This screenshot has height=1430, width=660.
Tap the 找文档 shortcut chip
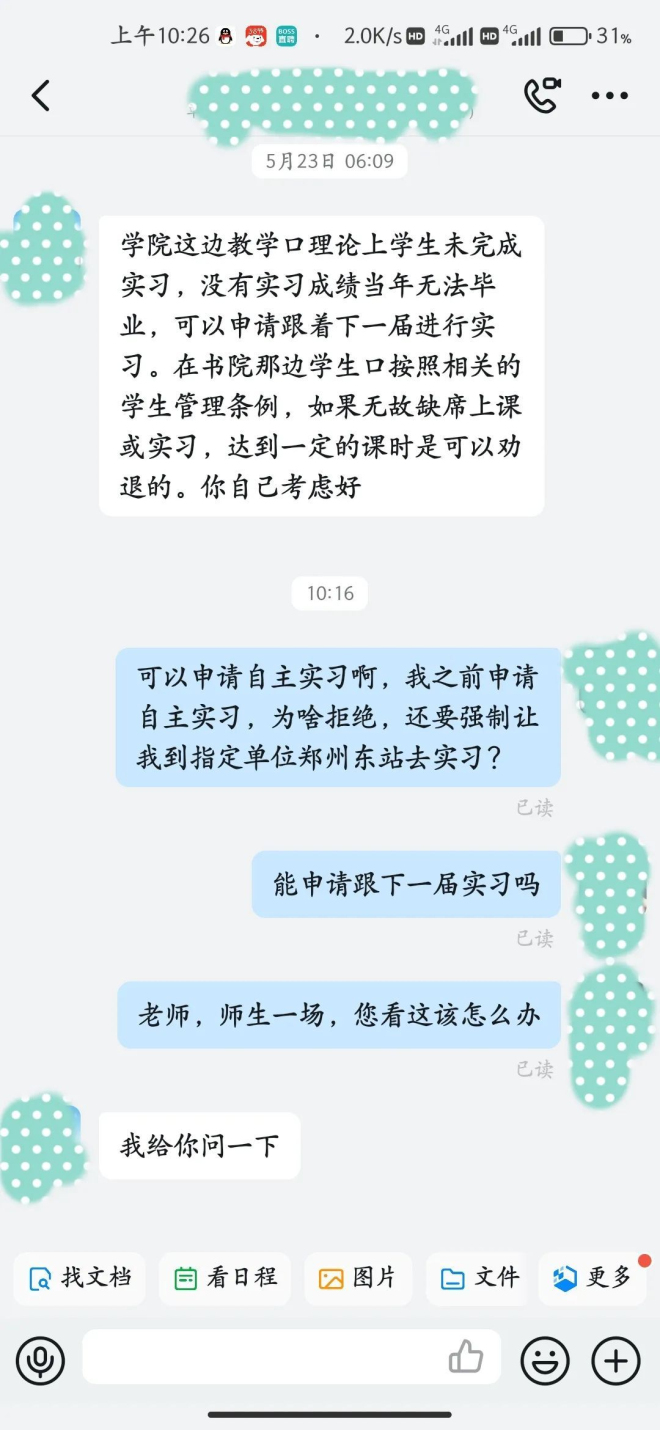80,1277
